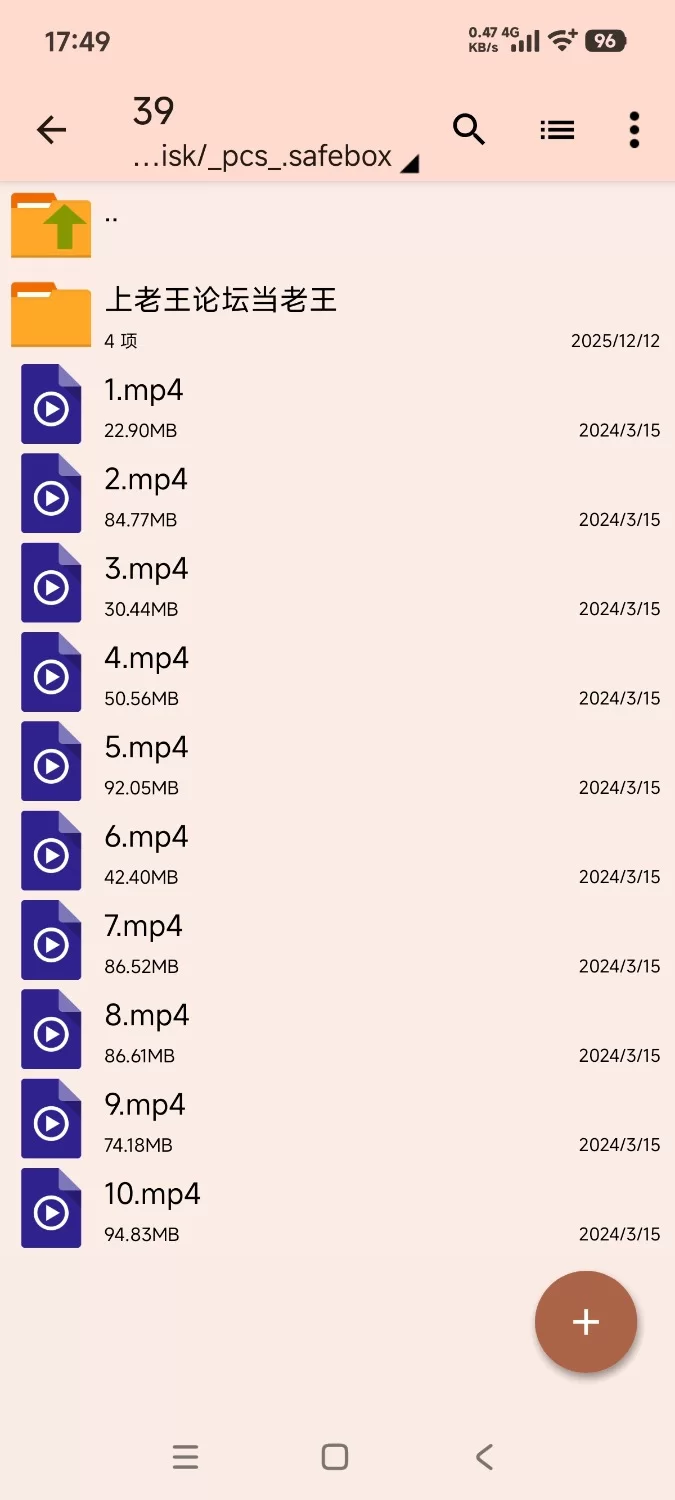Change the list view mode
The height and width of the screenshot is (1500, 675).
[556, 130]
